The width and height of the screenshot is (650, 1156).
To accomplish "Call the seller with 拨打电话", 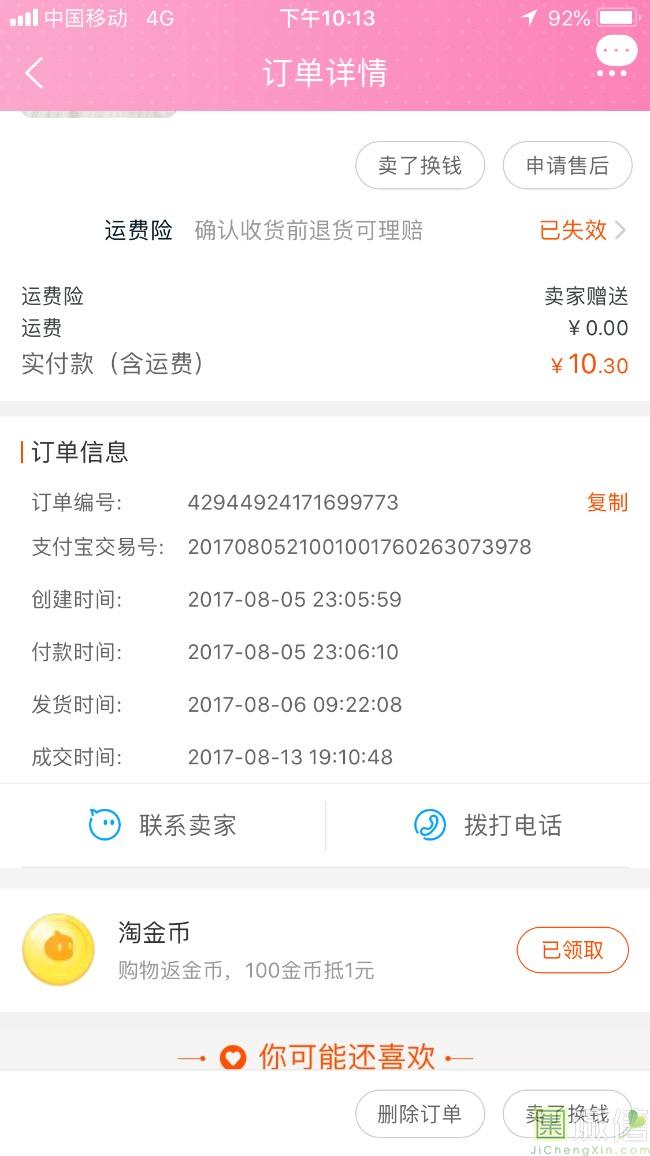I will (488, 825).
